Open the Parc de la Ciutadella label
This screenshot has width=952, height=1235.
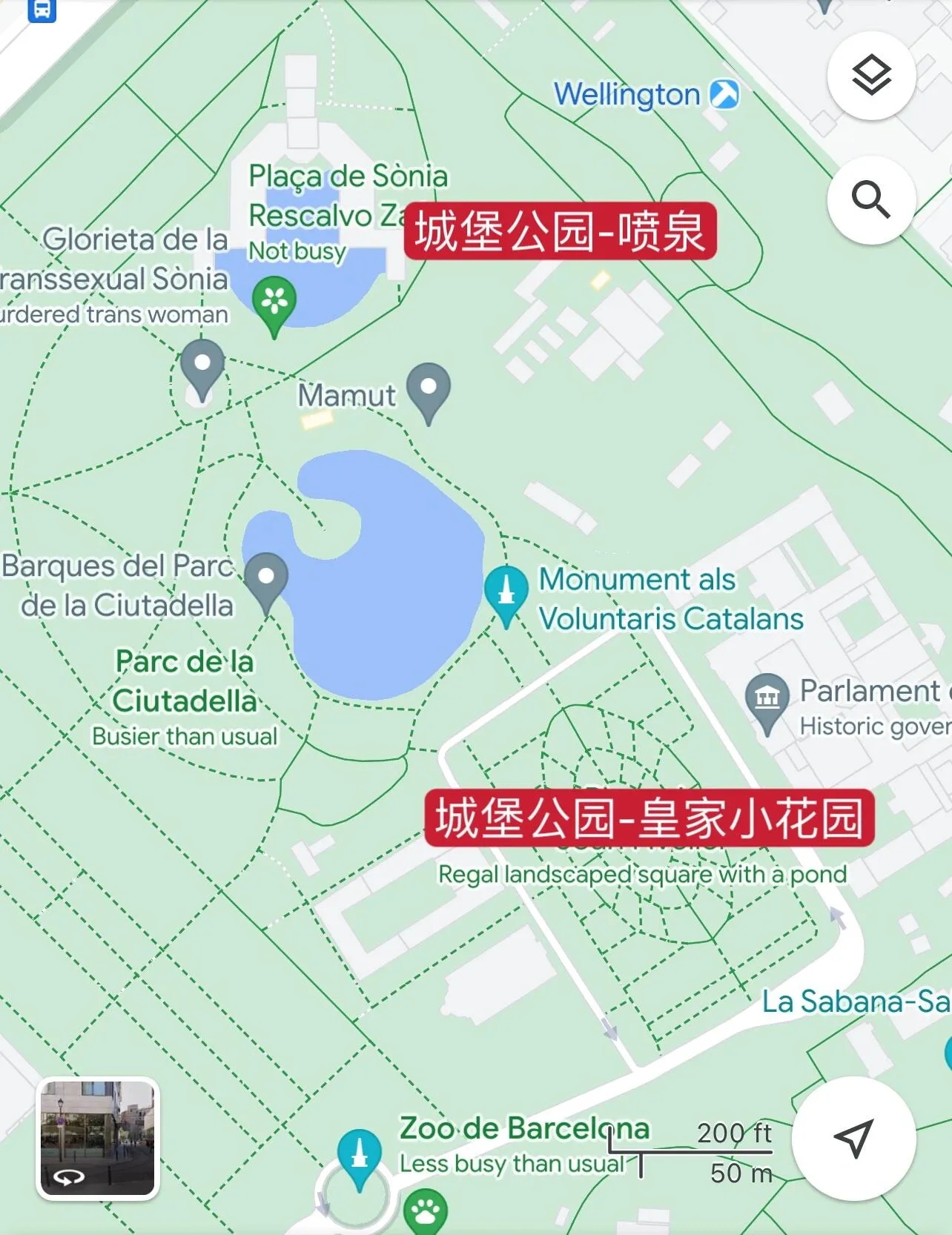185,681
